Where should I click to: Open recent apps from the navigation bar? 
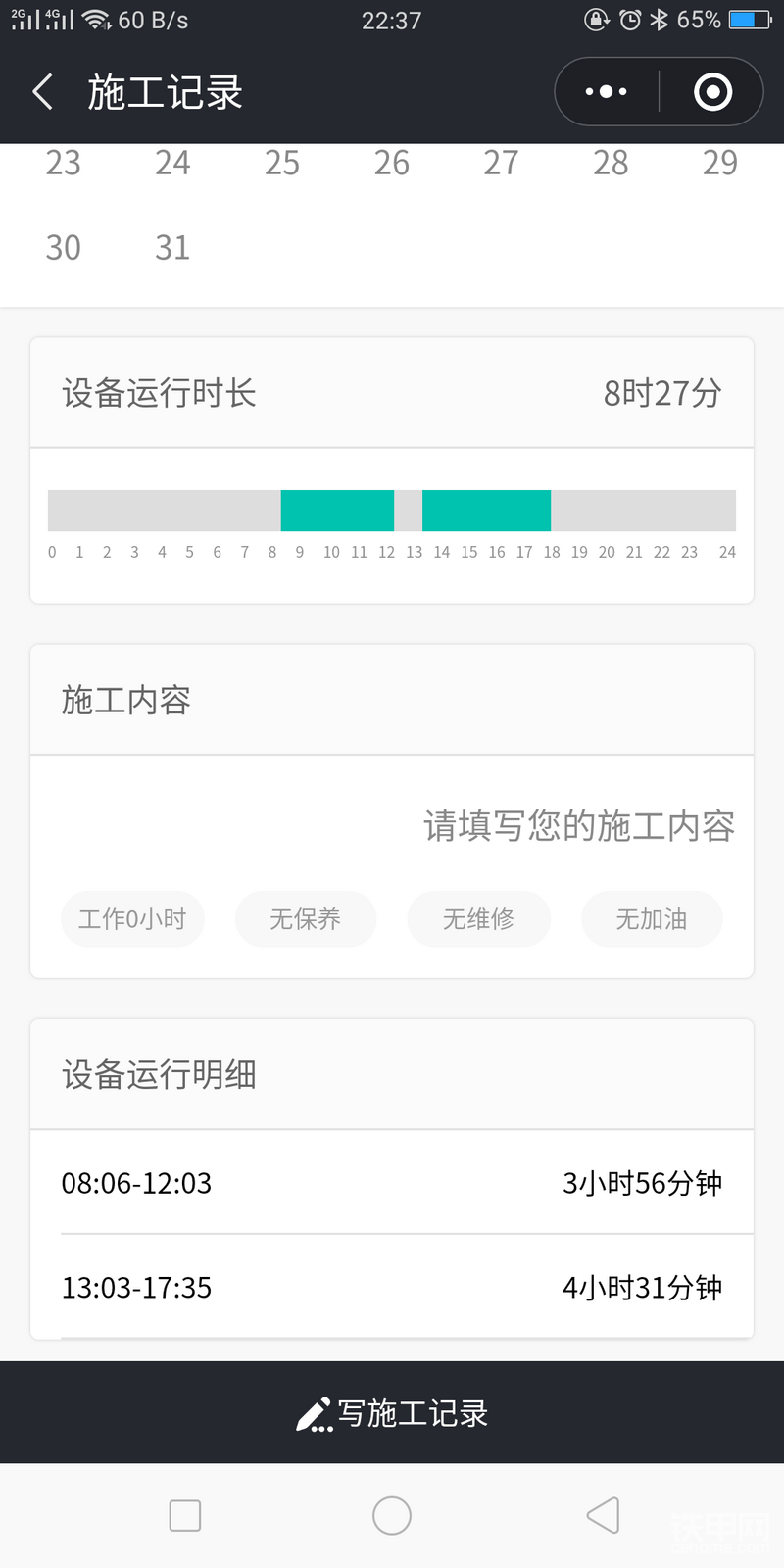pyautogui.click(x=185, y=1515)
